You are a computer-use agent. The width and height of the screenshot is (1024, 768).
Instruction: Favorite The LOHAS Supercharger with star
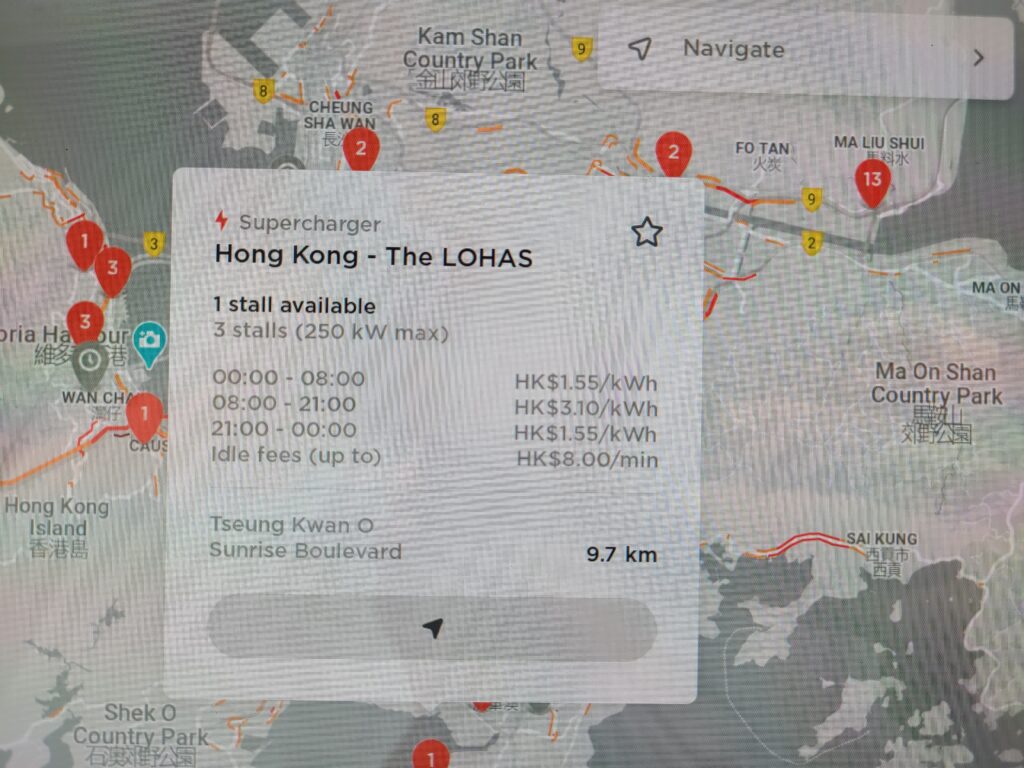647,233
